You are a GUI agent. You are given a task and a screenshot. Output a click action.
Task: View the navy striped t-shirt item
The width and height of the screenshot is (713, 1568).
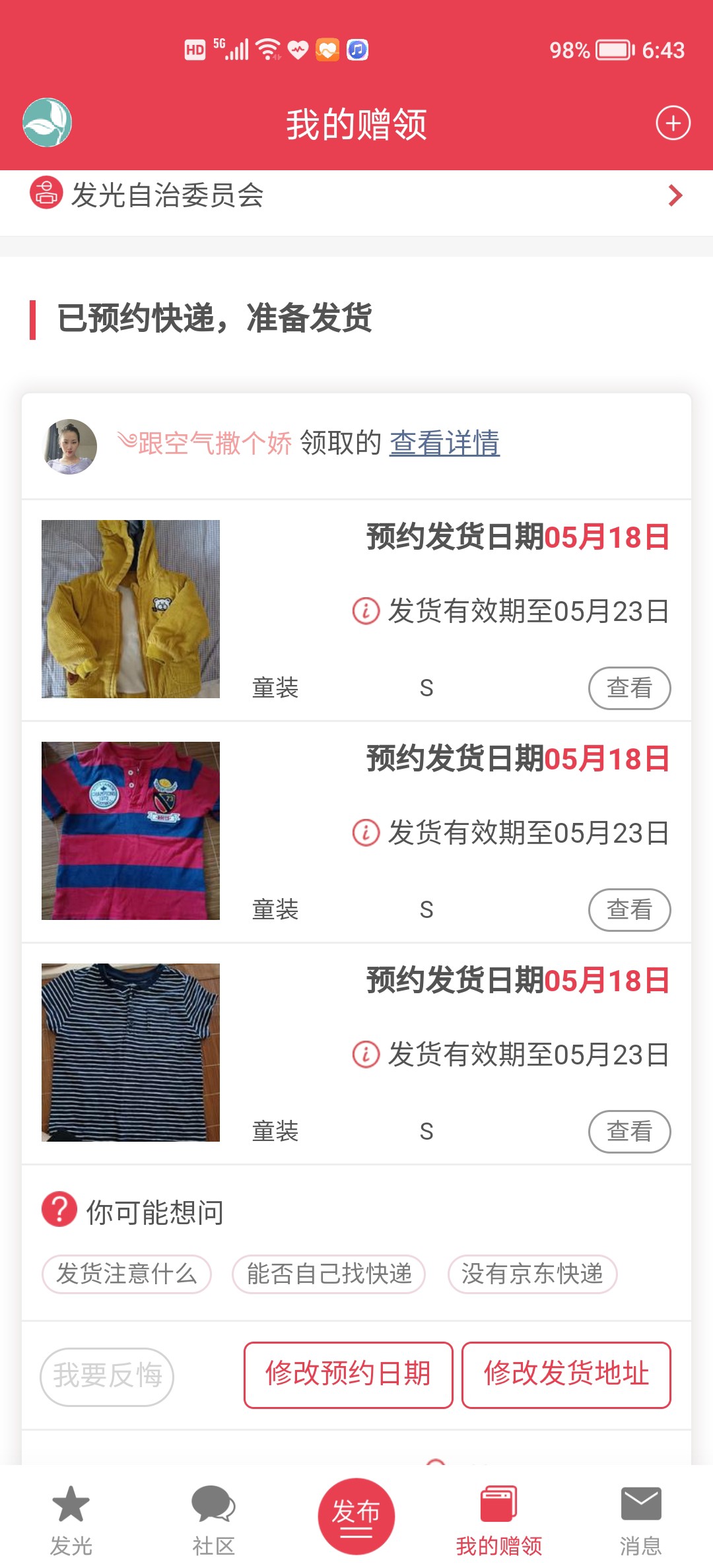629,1132
